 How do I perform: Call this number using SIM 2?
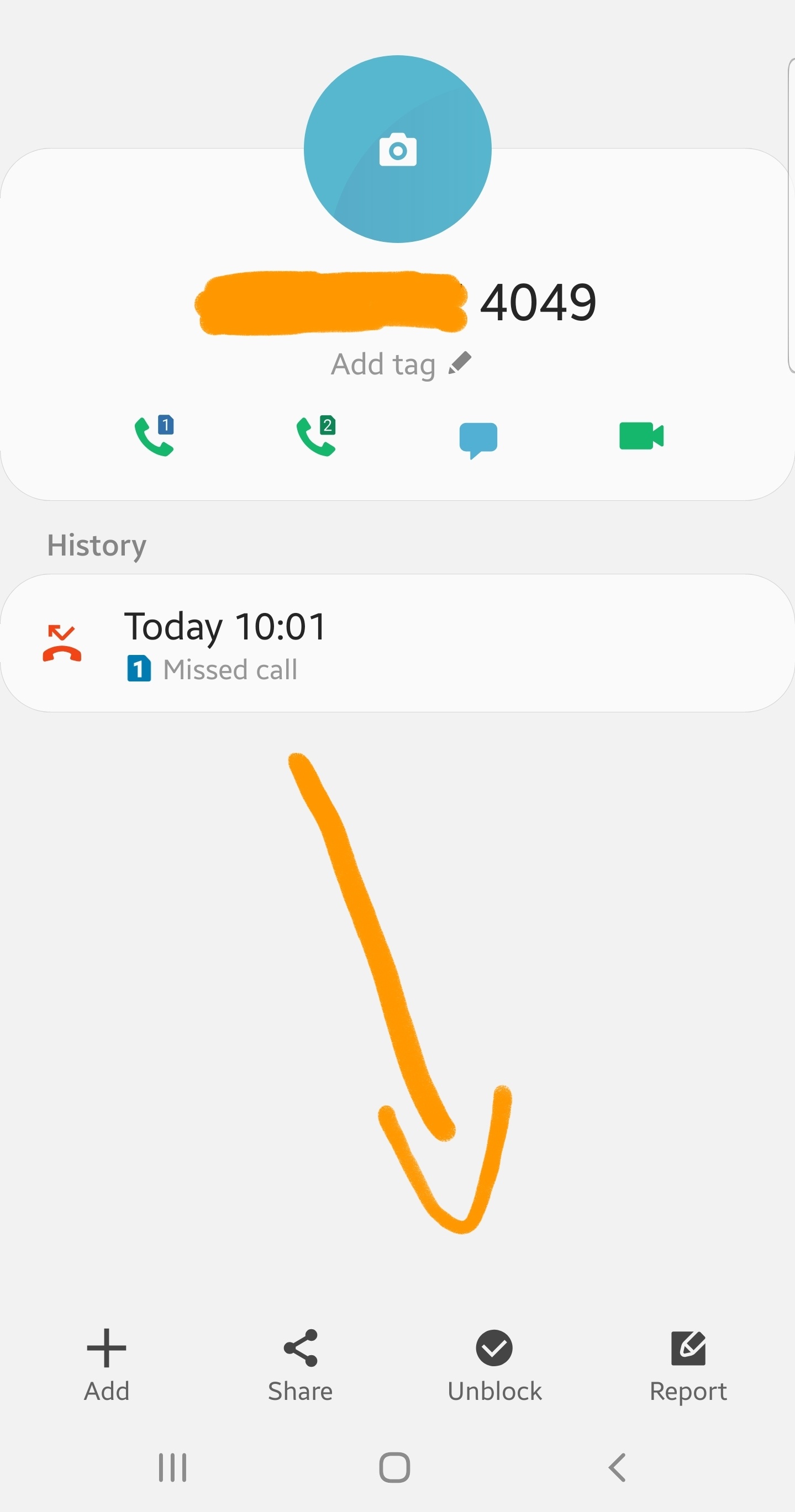click(x=317, y=436)
